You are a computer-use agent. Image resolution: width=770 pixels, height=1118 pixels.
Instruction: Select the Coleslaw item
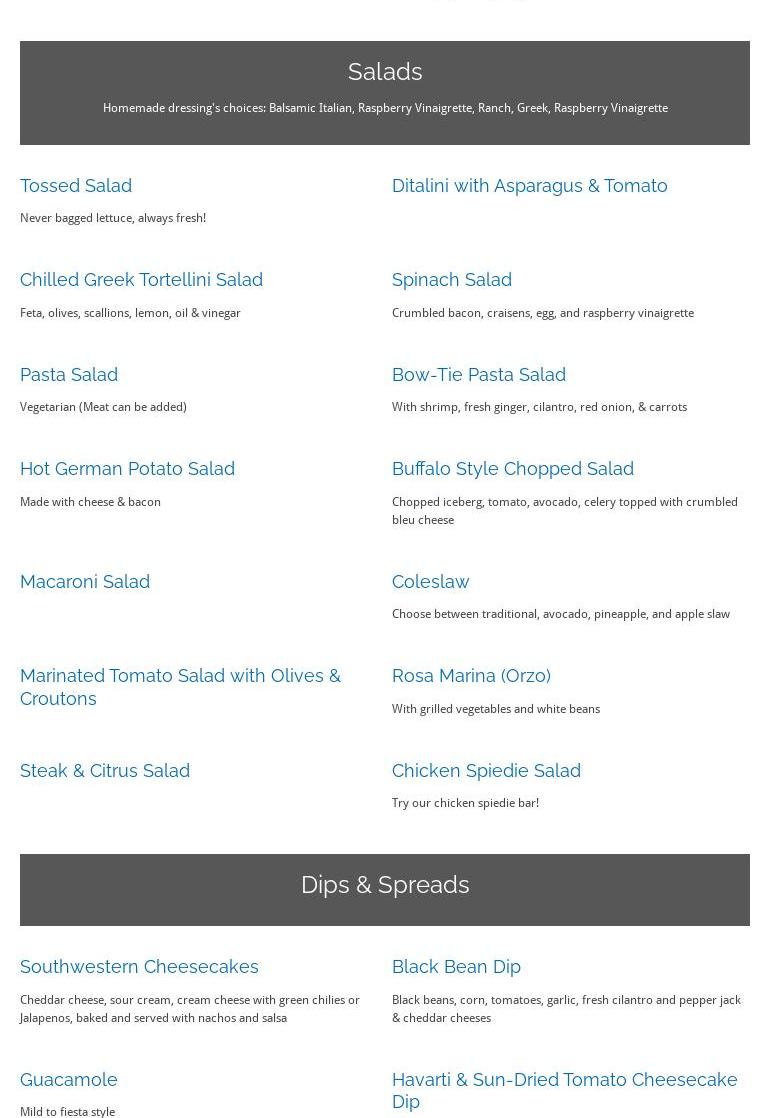(430, 582)
